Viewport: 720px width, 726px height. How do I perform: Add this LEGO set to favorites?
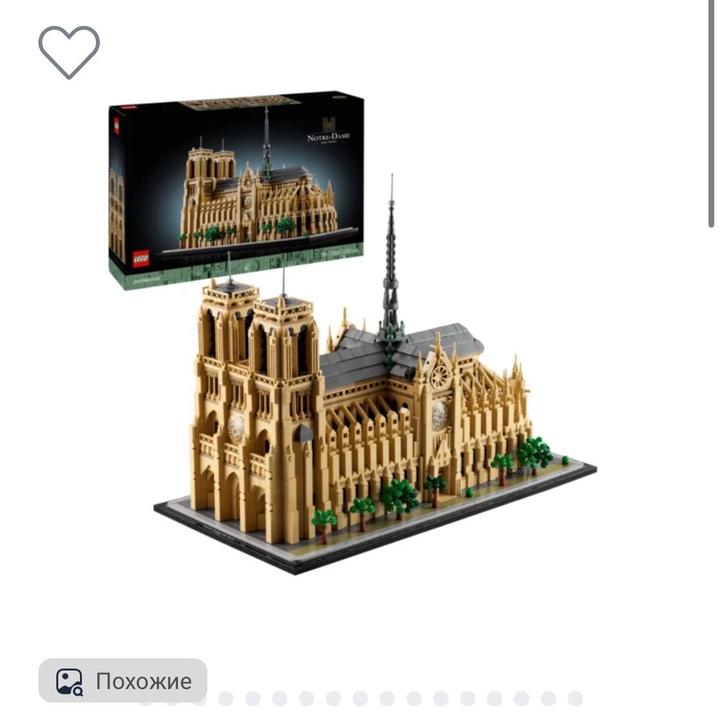pos(69,51)
